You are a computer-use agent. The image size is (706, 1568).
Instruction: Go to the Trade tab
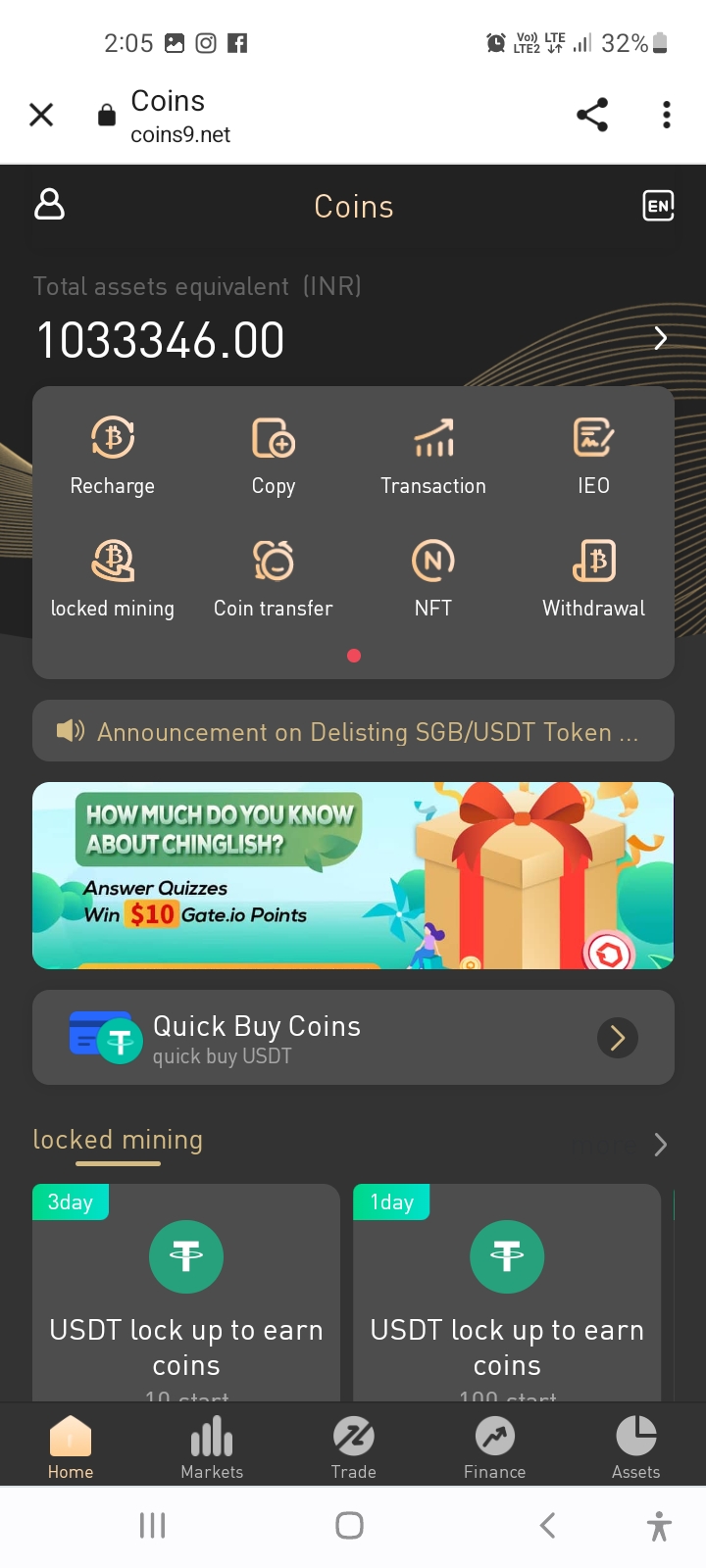pos(354,1446)
